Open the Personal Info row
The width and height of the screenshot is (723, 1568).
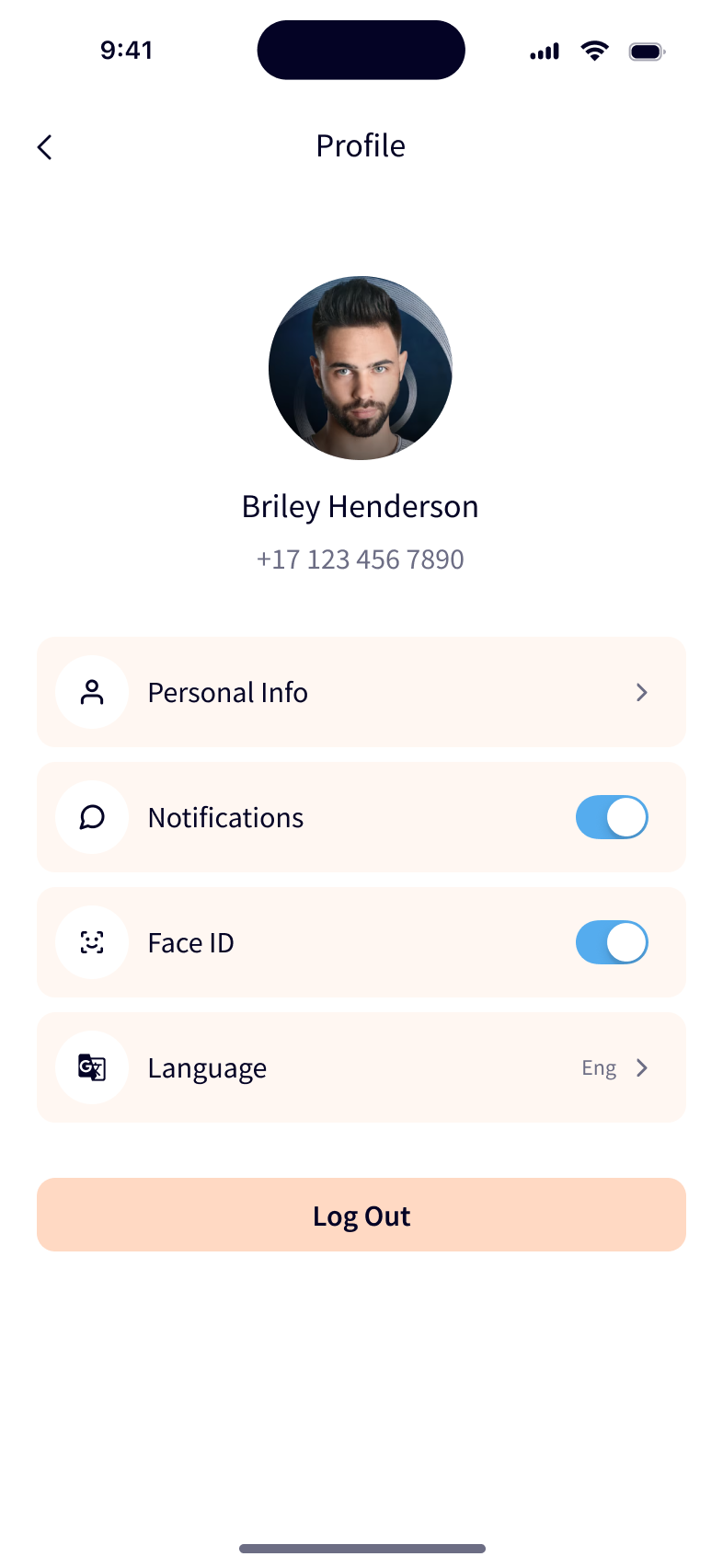point(361,692)
